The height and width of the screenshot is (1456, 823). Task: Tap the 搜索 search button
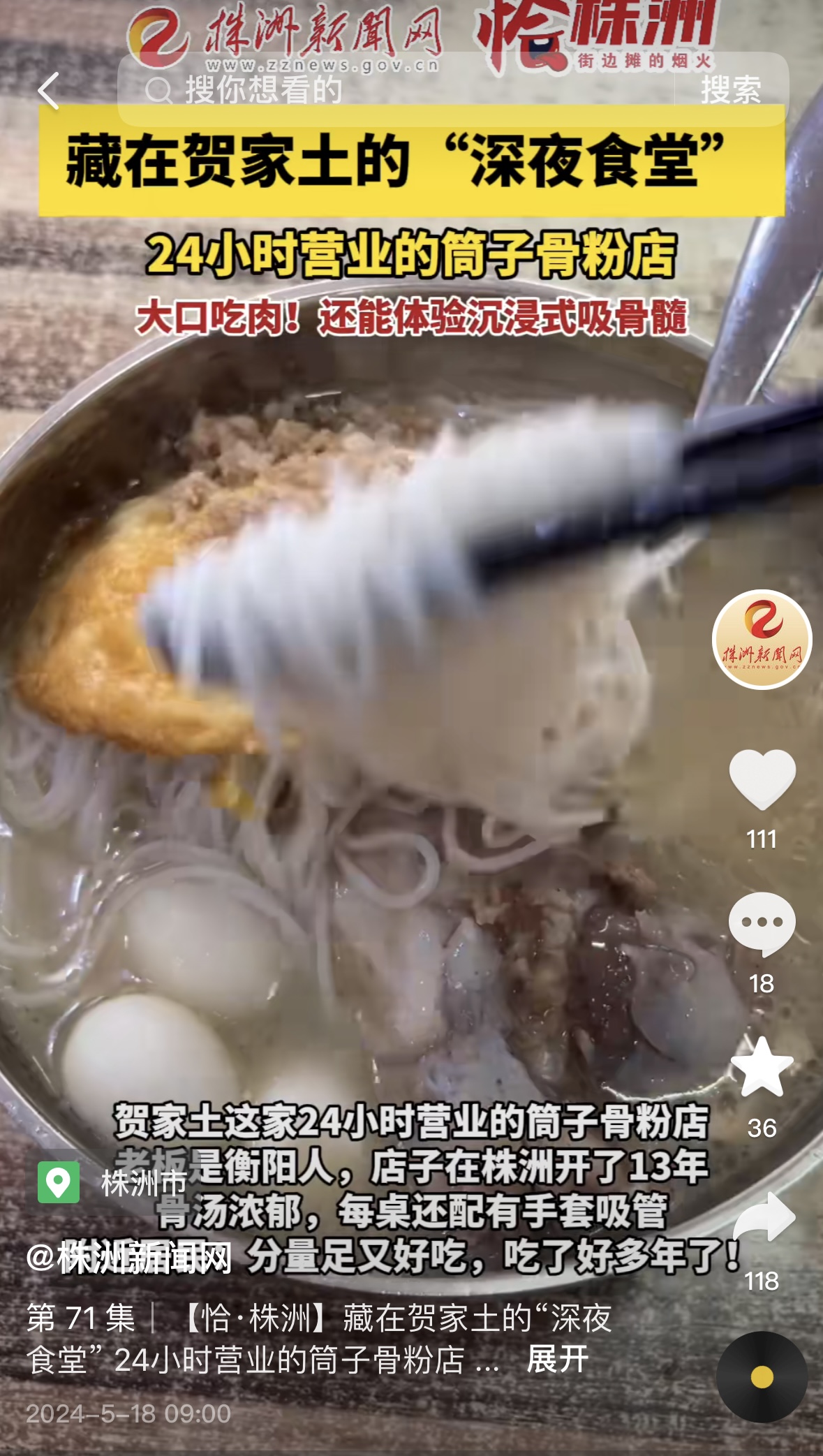pos(731,90)
